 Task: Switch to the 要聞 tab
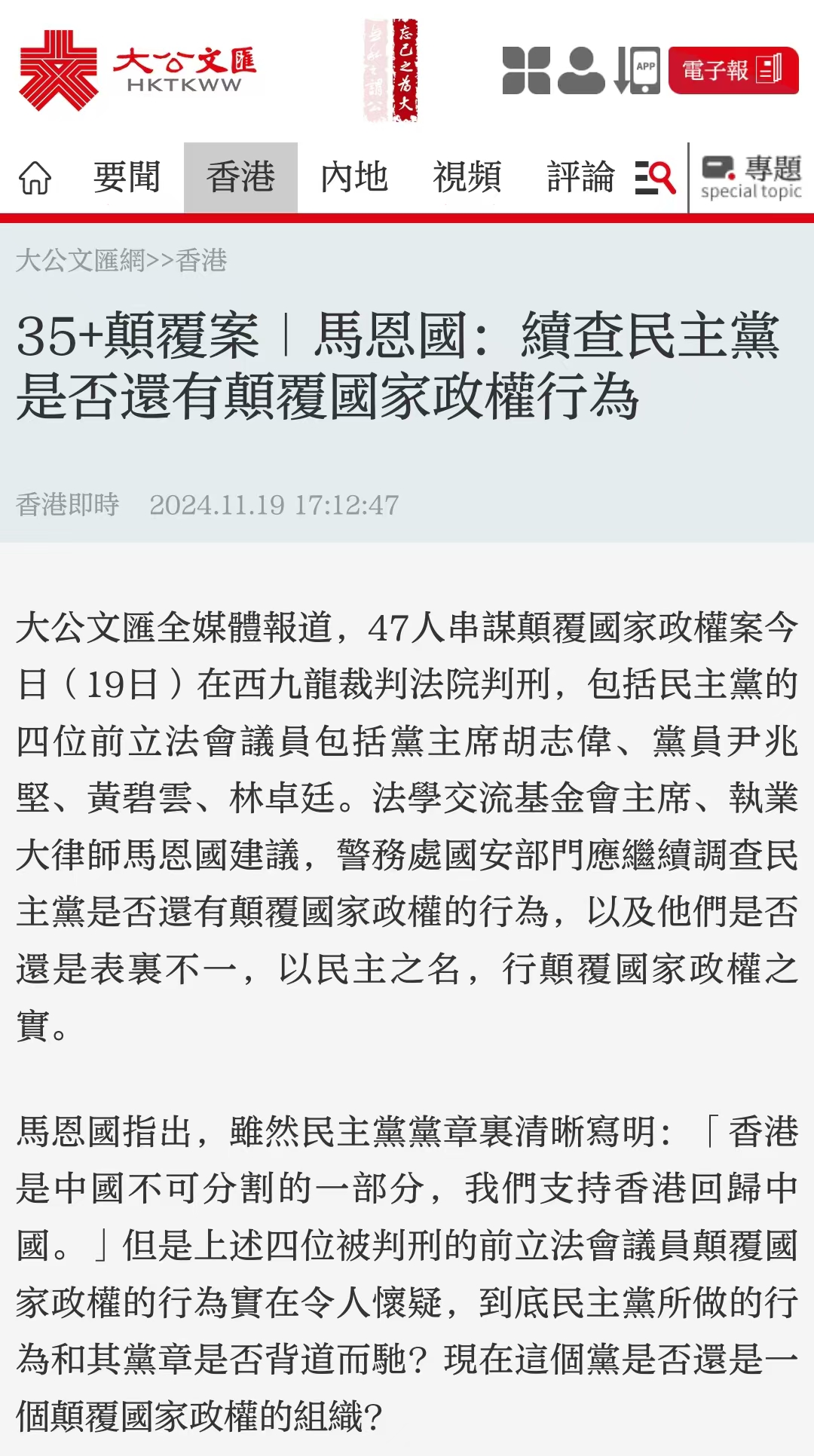click(x=127, y=178)
